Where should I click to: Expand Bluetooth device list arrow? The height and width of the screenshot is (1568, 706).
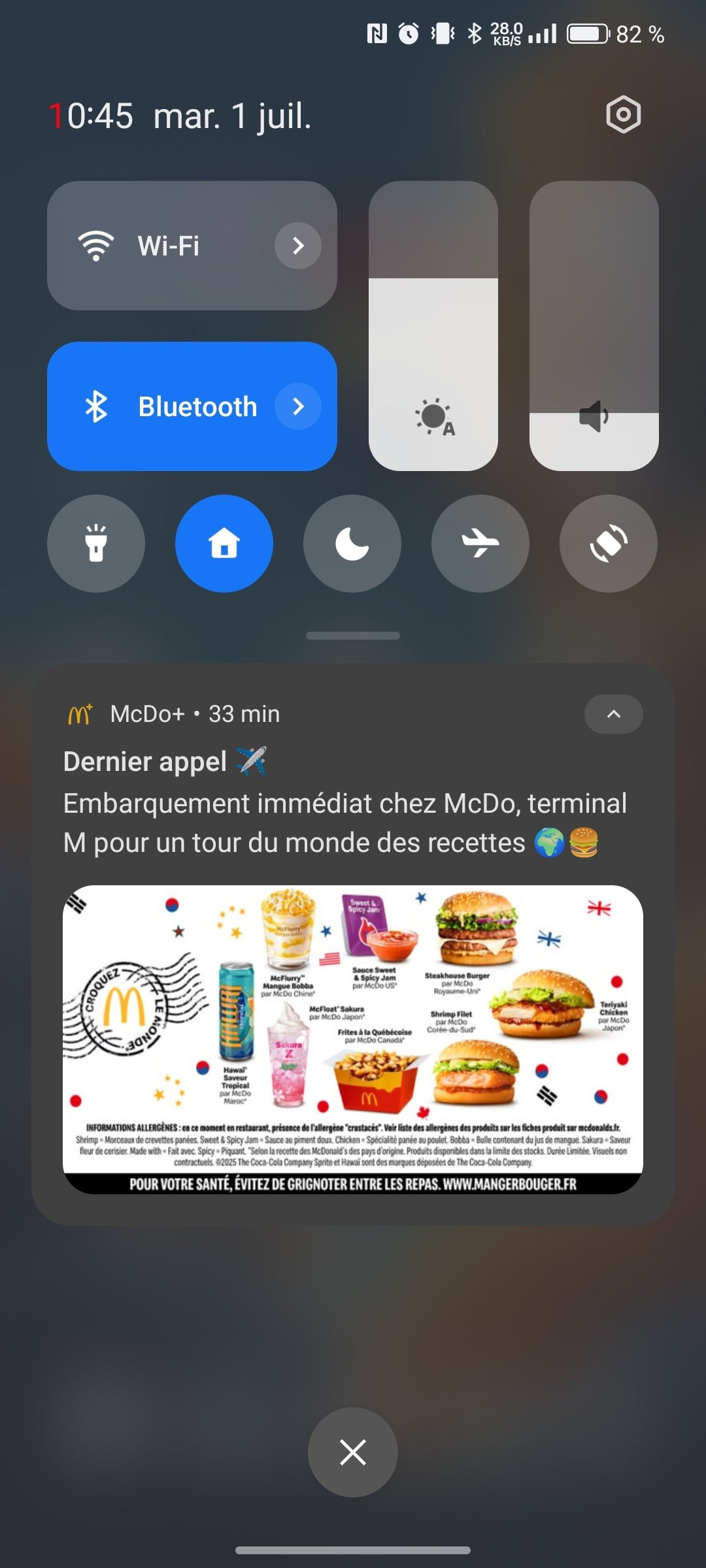[x=298, y=406]
